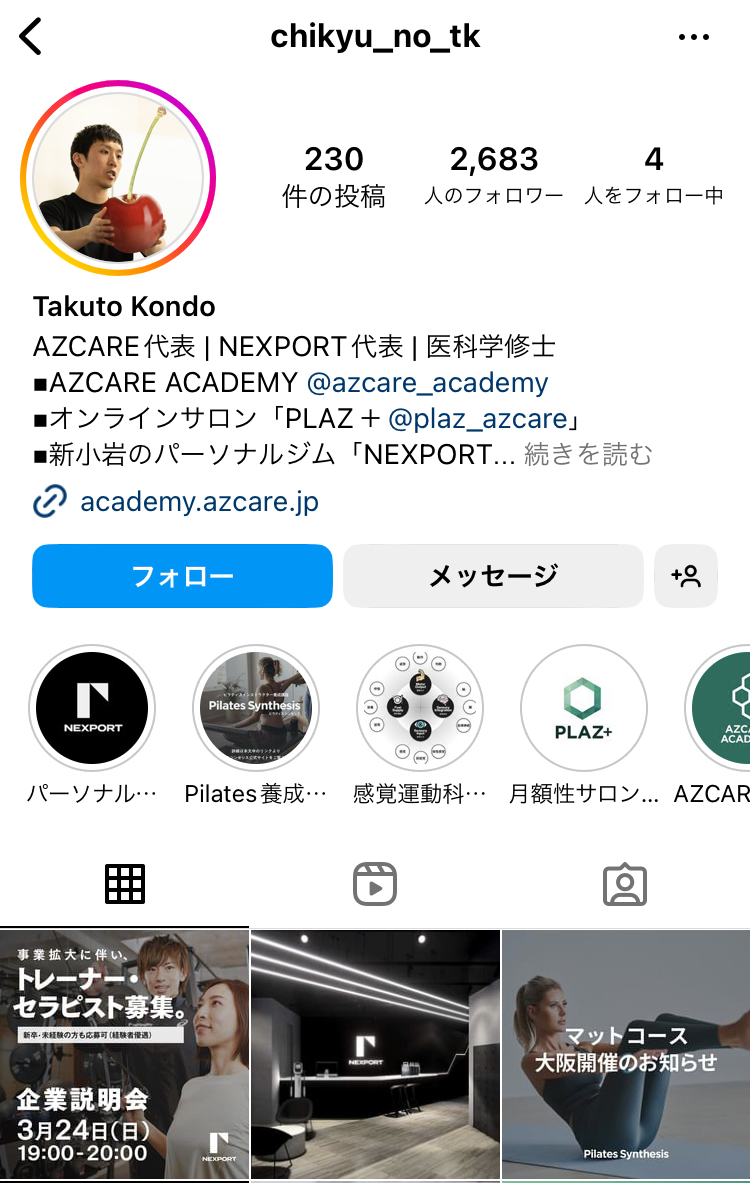
Task: Open the PLAZ+ 月額性サロン highlight
Action: click(584, 708)
